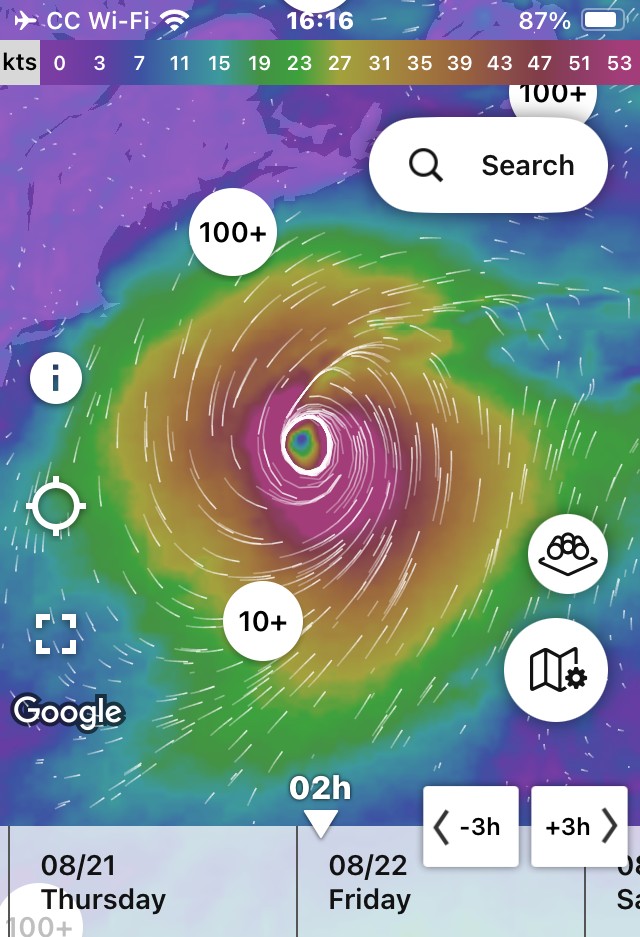The image size is (640, 937).
Task: Step forecast back 3 hours
Action: [471, 826]
